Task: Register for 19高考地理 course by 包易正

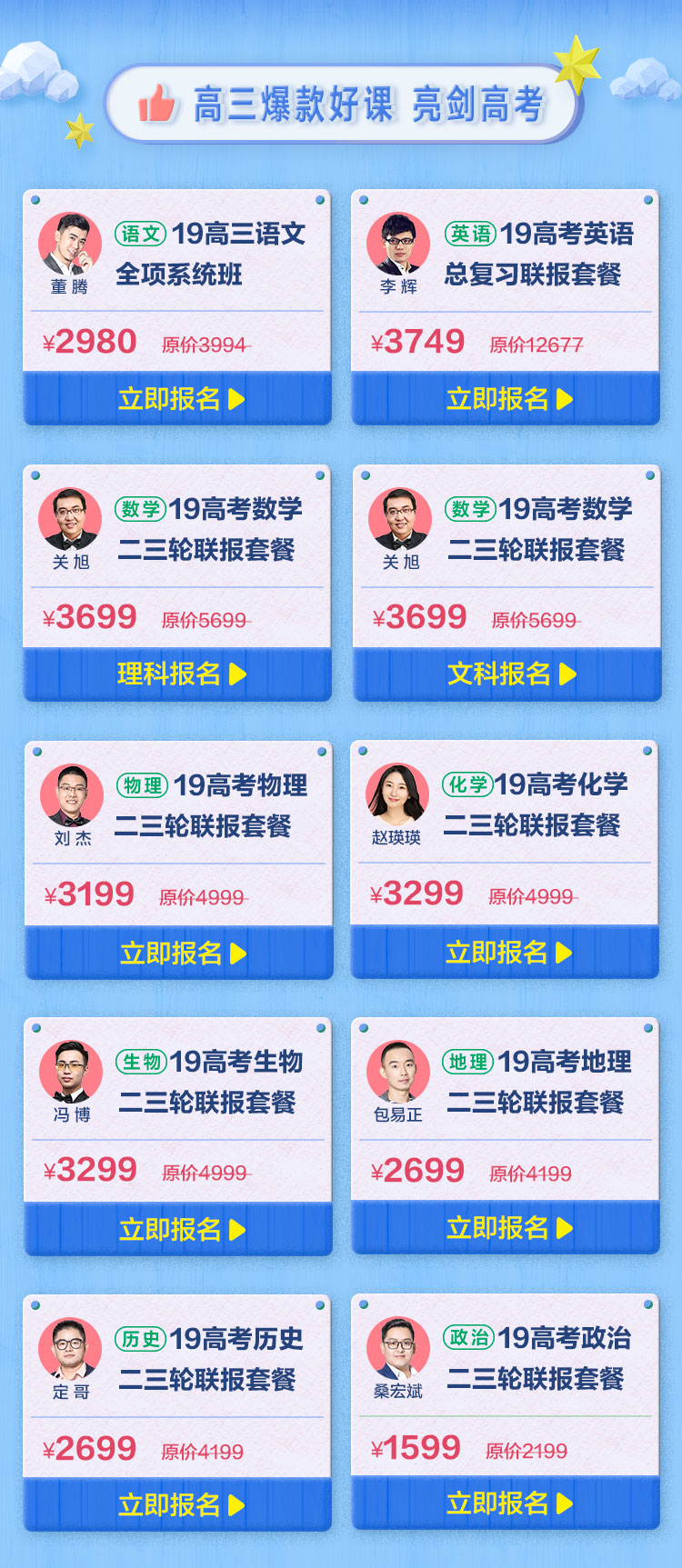Action: [x=506, y=1229]
